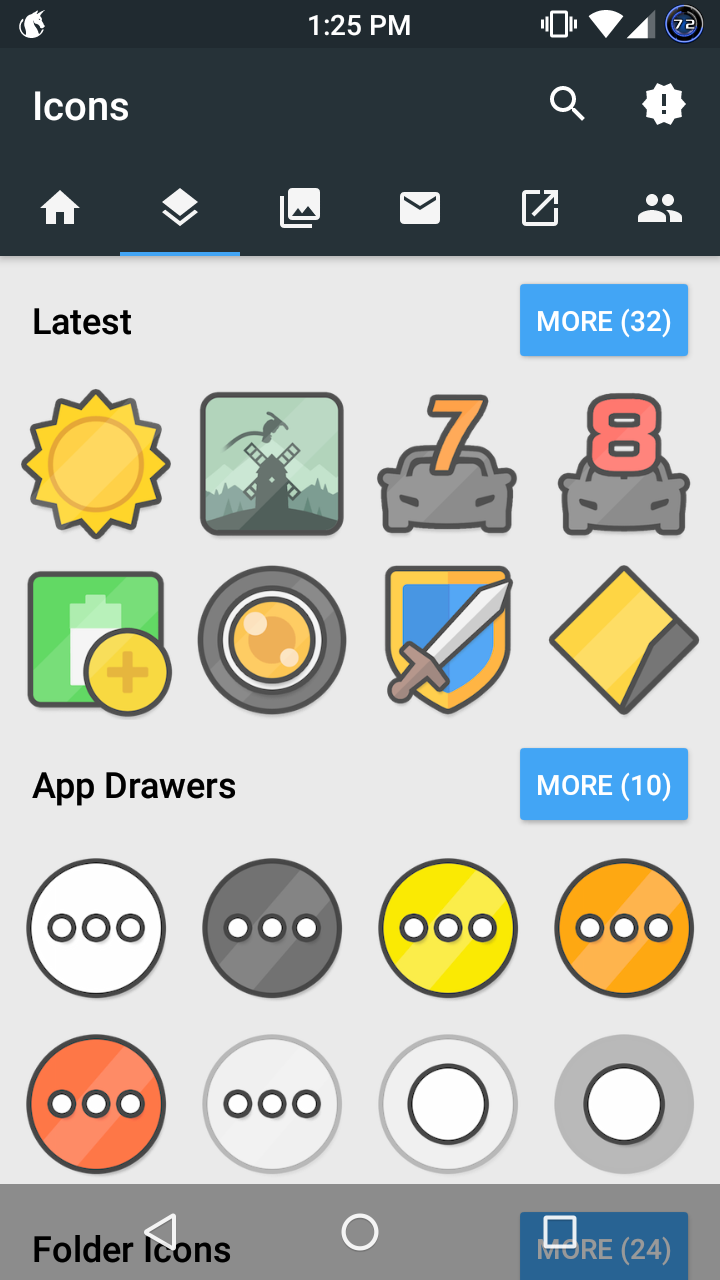This screenshot has height=1280, width=720.
Task: Open the community tab
Action: point(660,208)
